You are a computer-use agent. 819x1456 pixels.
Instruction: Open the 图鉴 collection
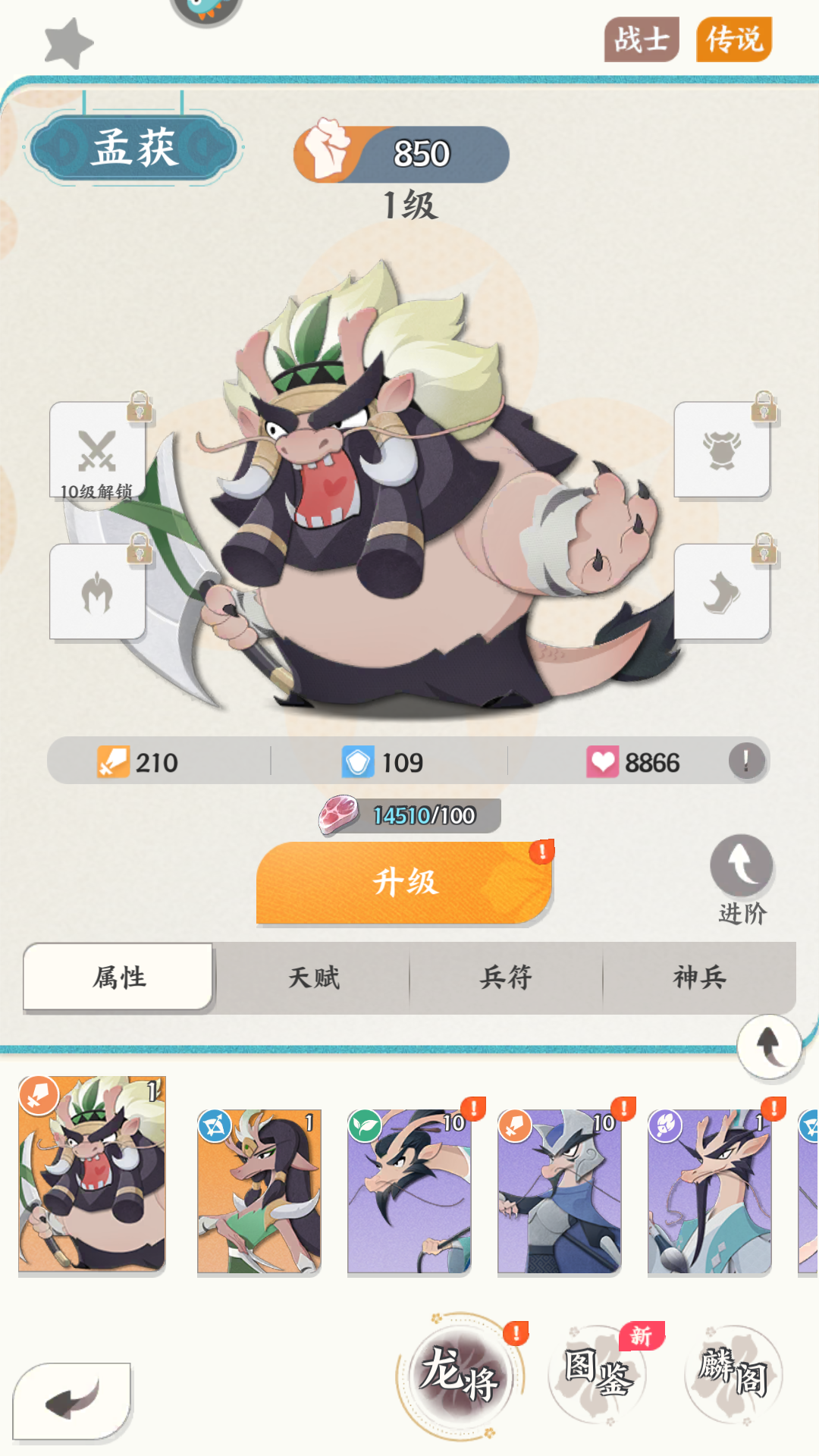tap(598, 1374)
